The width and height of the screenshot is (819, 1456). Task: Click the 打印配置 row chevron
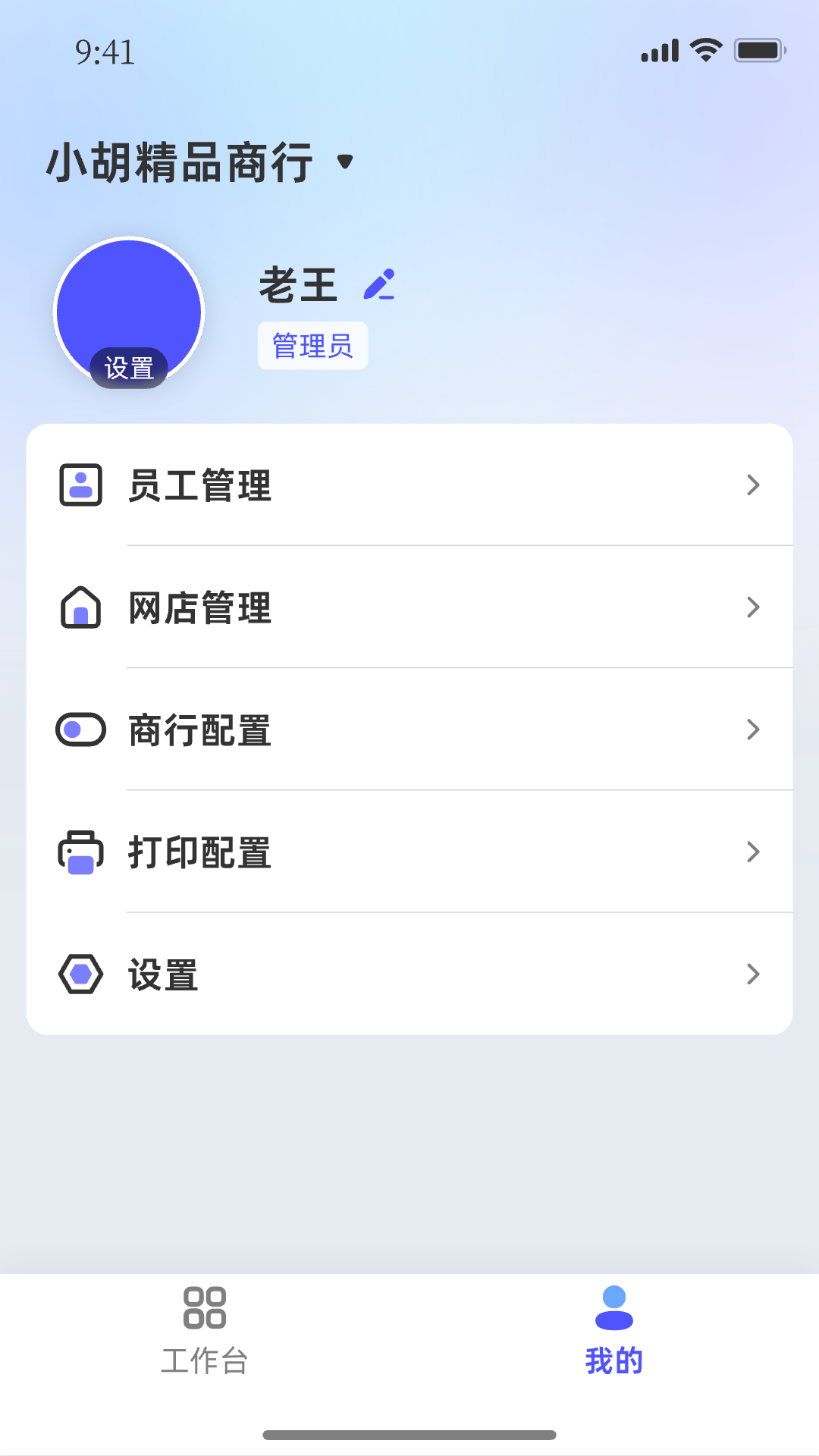pos(752,852)
